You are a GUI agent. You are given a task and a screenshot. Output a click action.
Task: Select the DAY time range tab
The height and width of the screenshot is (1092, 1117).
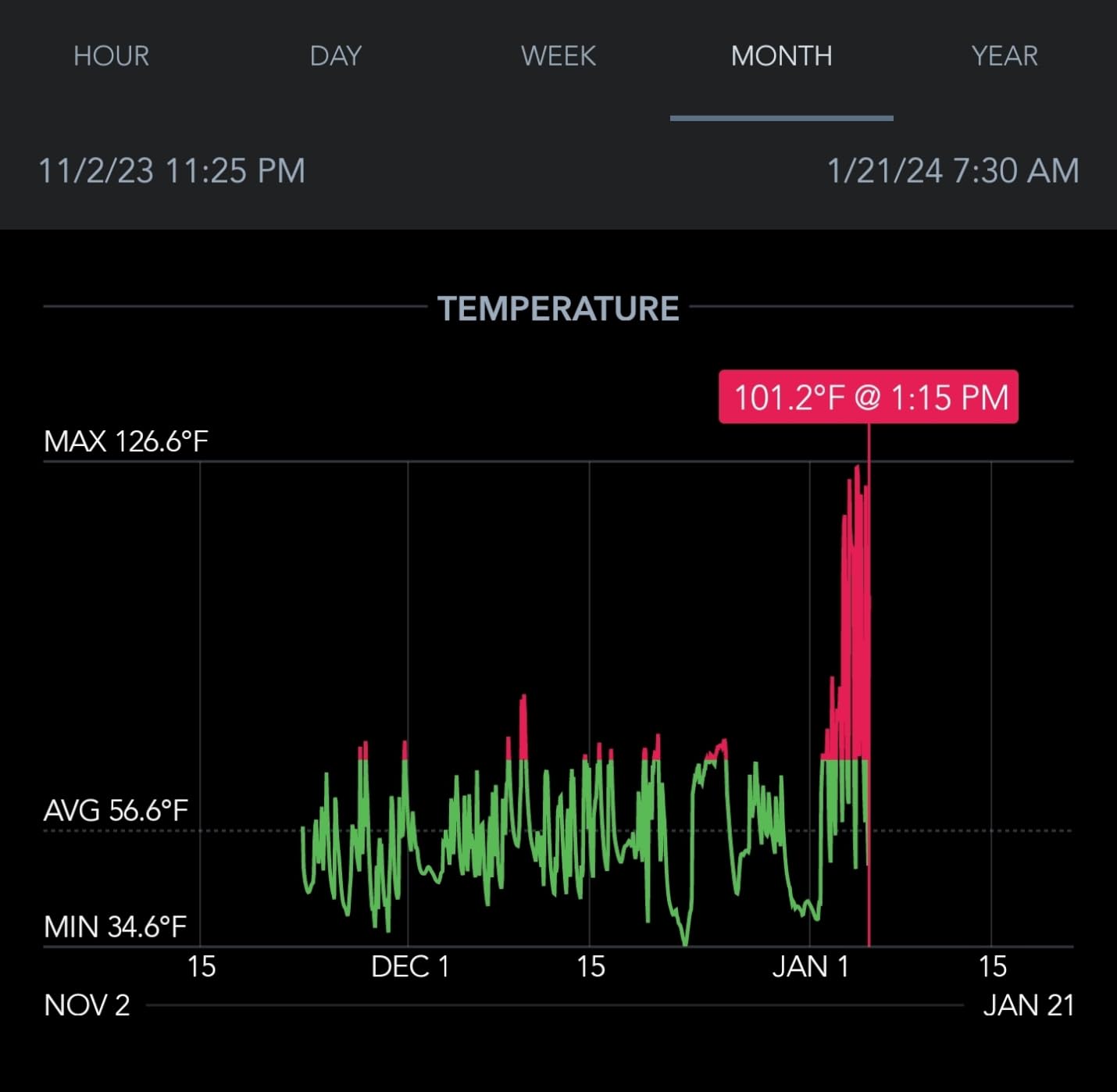pos(335,56)
